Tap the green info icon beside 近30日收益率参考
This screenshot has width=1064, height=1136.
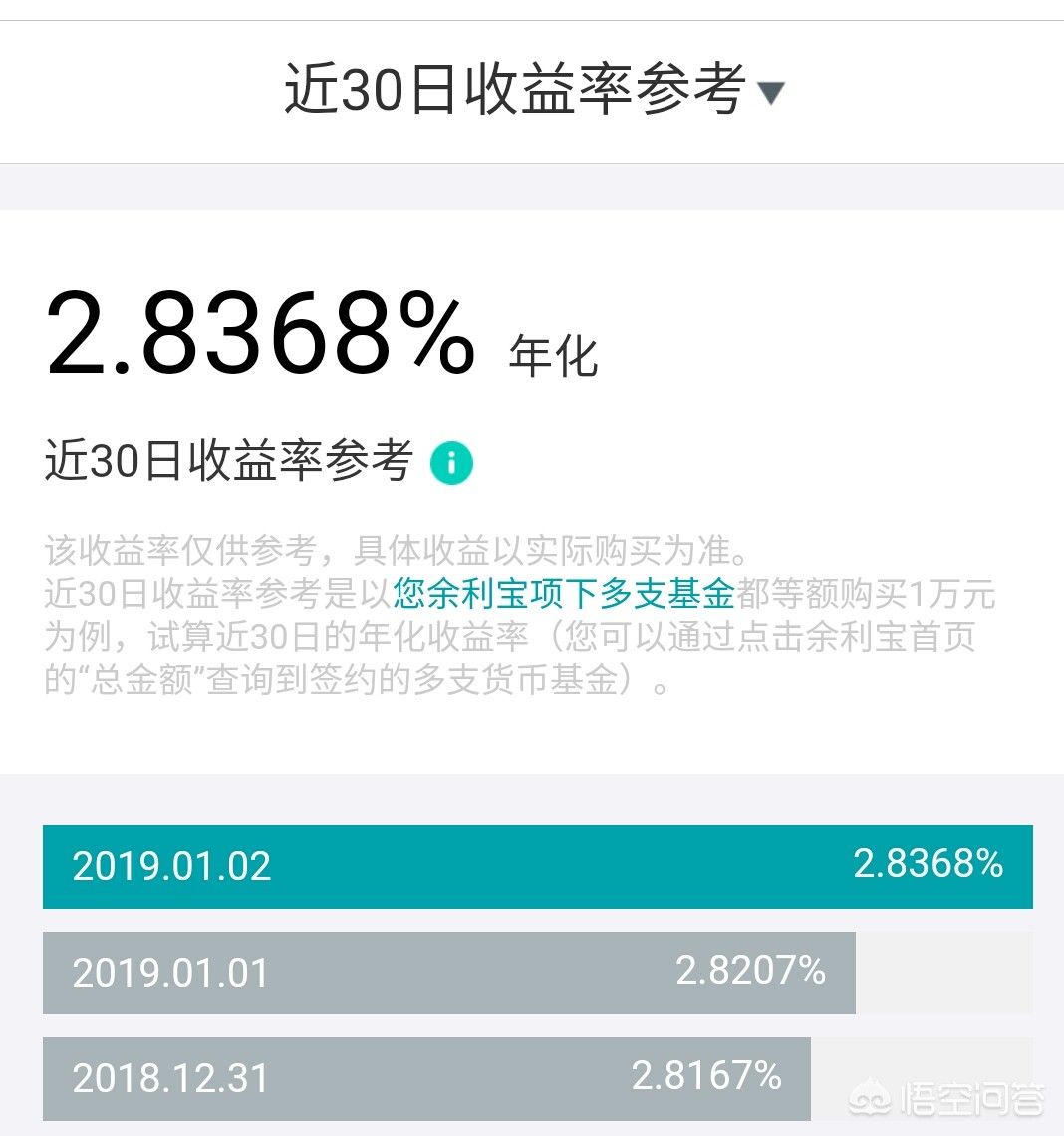pos(451,462)
